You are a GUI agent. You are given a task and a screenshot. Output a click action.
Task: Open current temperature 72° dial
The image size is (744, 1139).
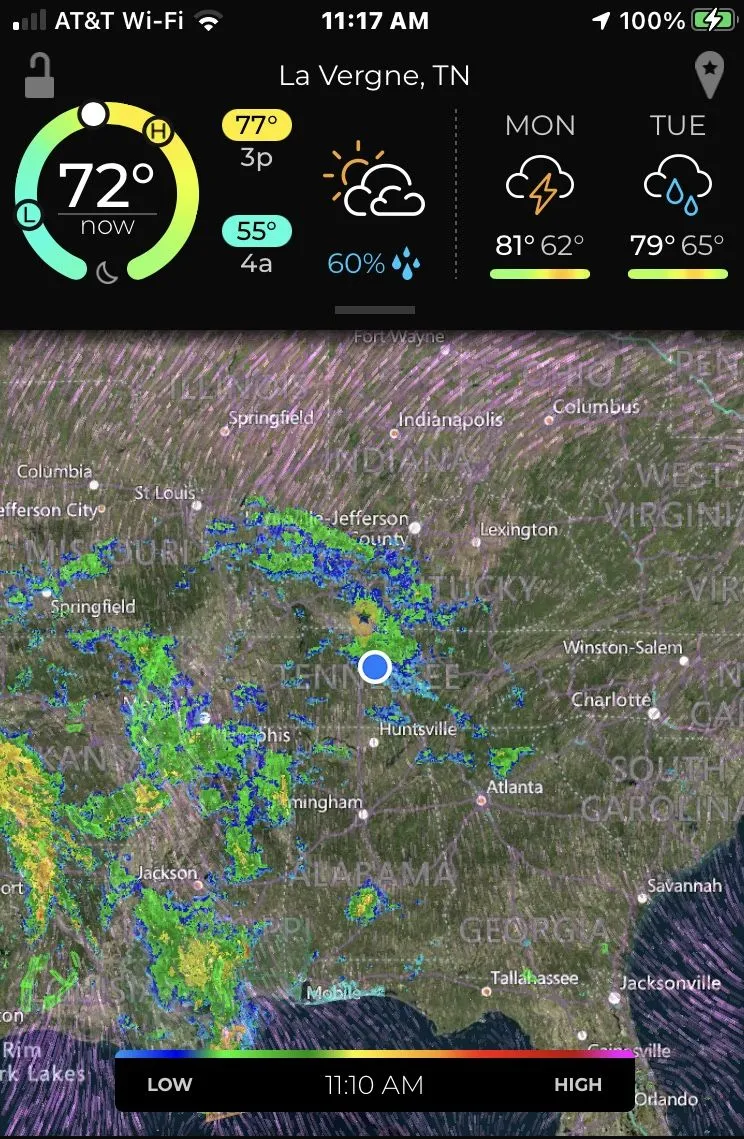pyautogui.click(x=107, y=192)
